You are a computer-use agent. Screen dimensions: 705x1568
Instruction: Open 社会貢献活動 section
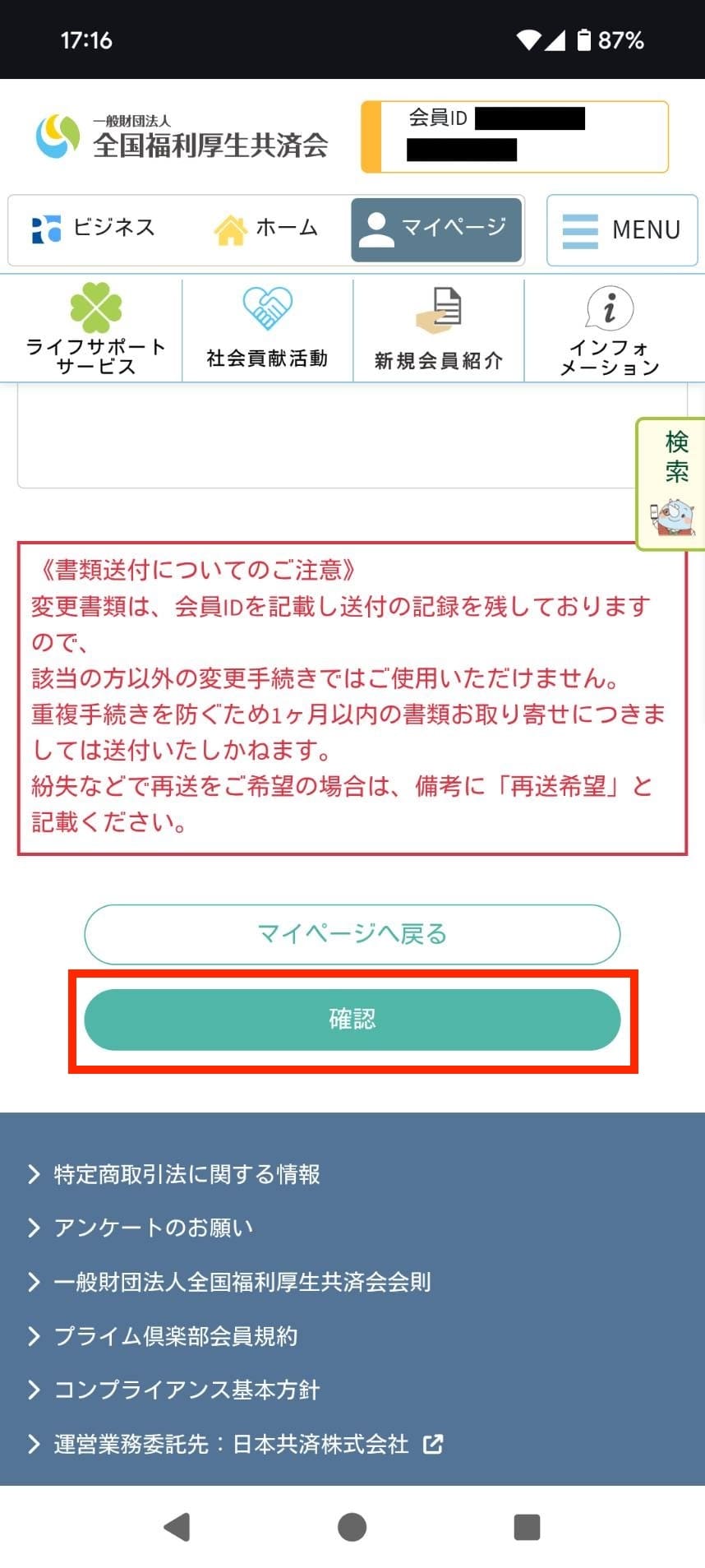point(267,329)
